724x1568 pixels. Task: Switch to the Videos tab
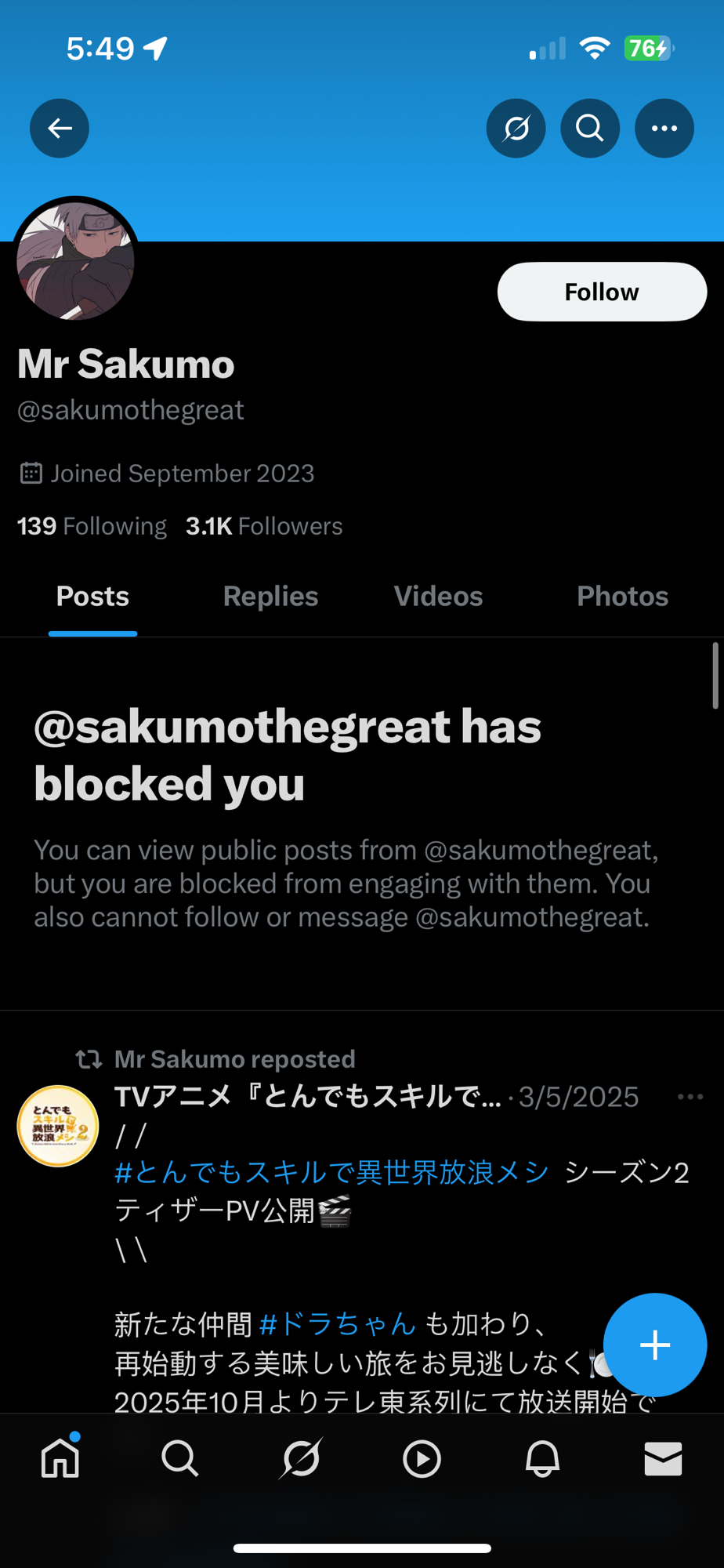pyautogui.click(x=438, y=597)
